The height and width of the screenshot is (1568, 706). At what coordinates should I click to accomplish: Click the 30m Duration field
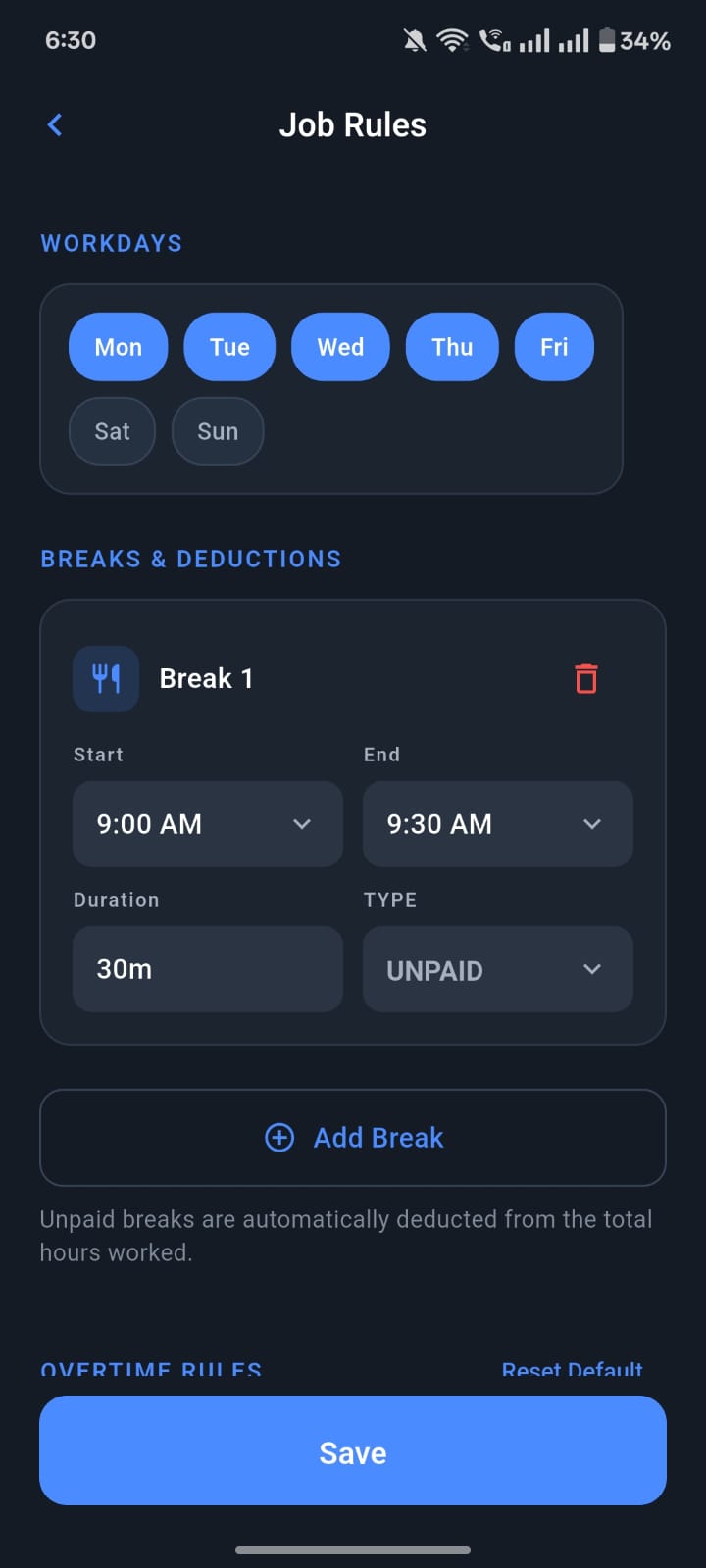(x=207, y=969)
